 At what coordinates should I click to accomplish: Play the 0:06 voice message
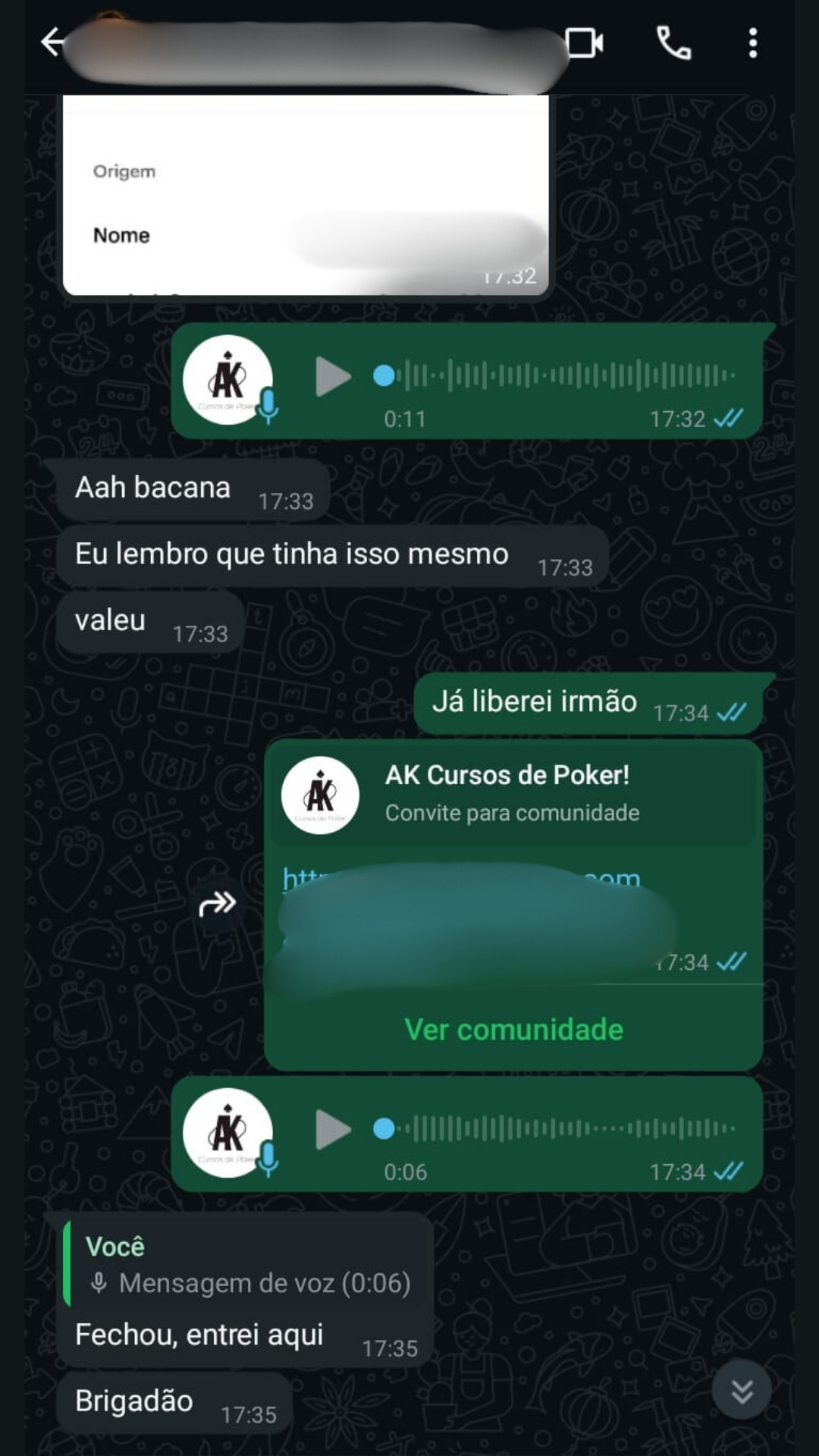333,1129
